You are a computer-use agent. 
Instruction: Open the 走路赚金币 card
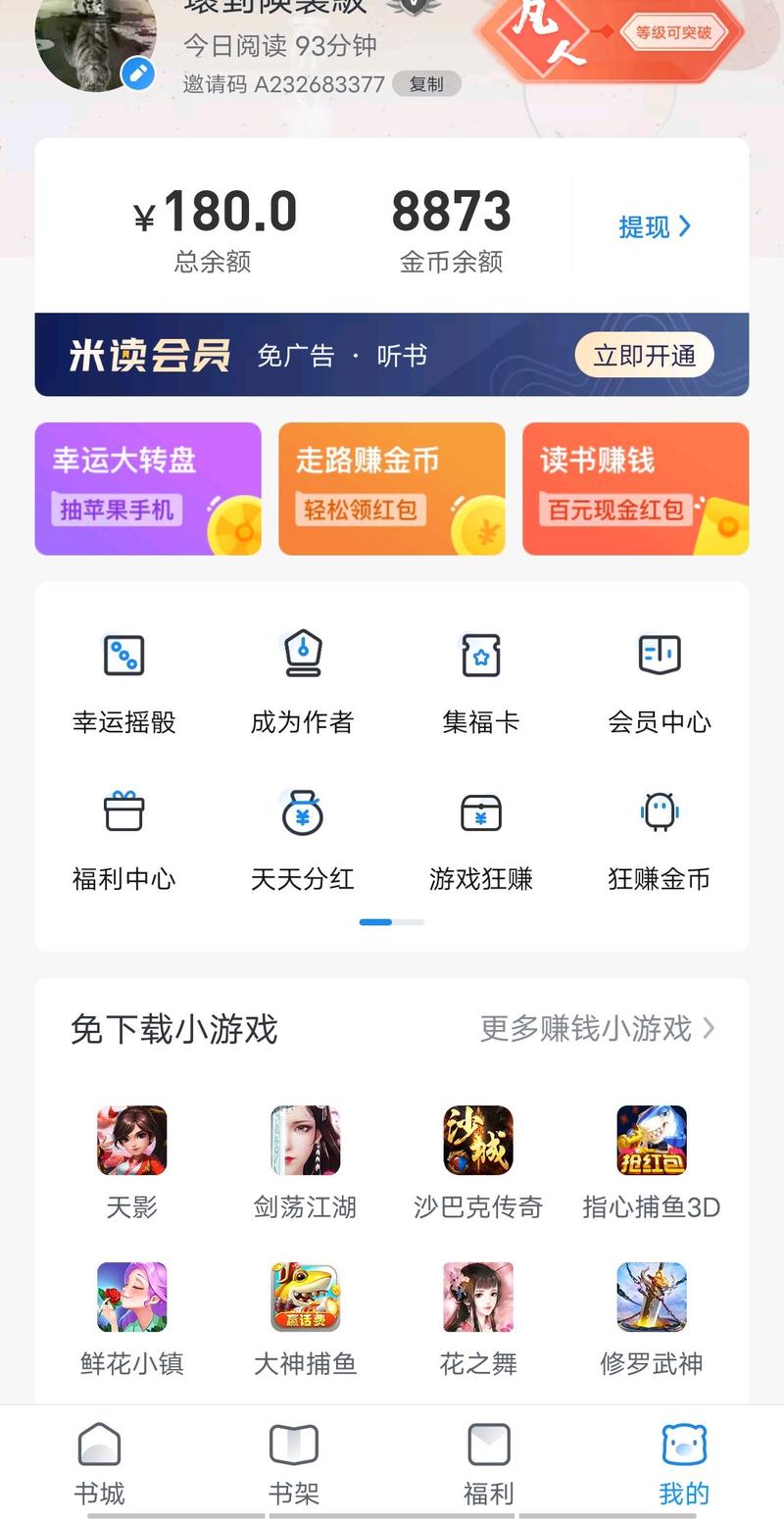coord(392,488)
